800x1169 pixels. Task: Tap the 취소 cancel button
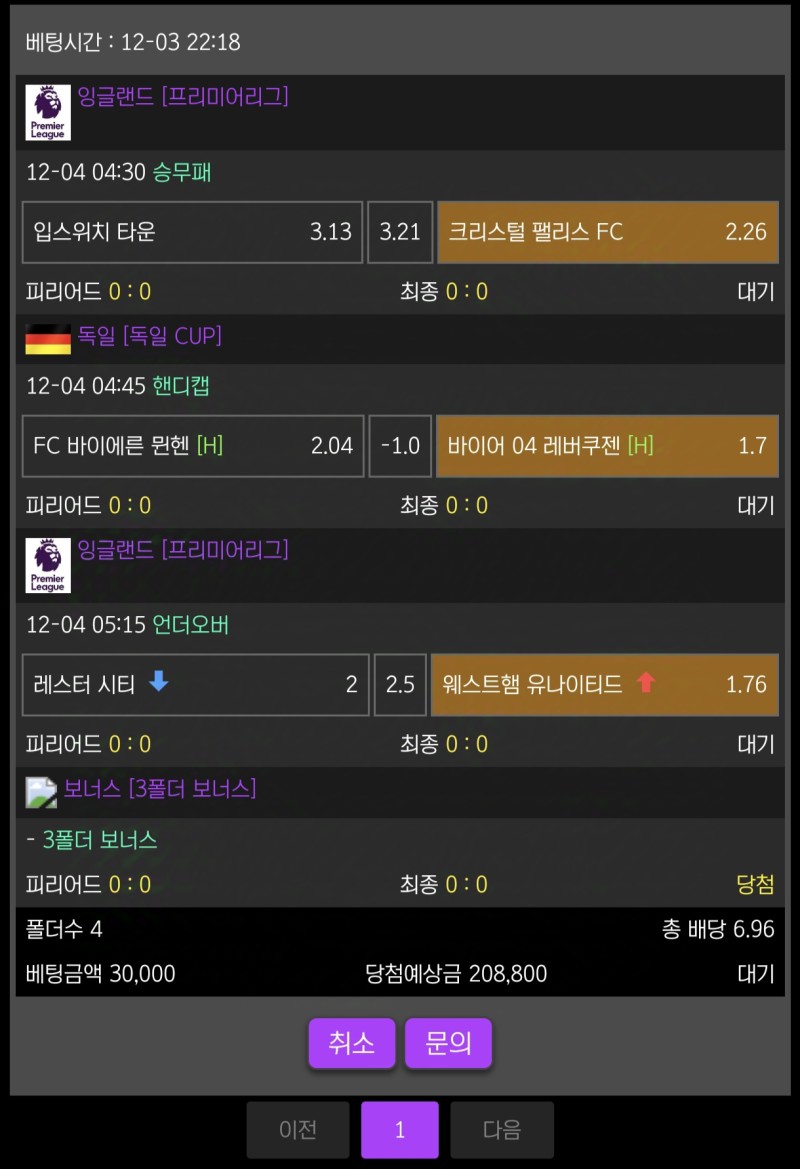point(352,1044)
